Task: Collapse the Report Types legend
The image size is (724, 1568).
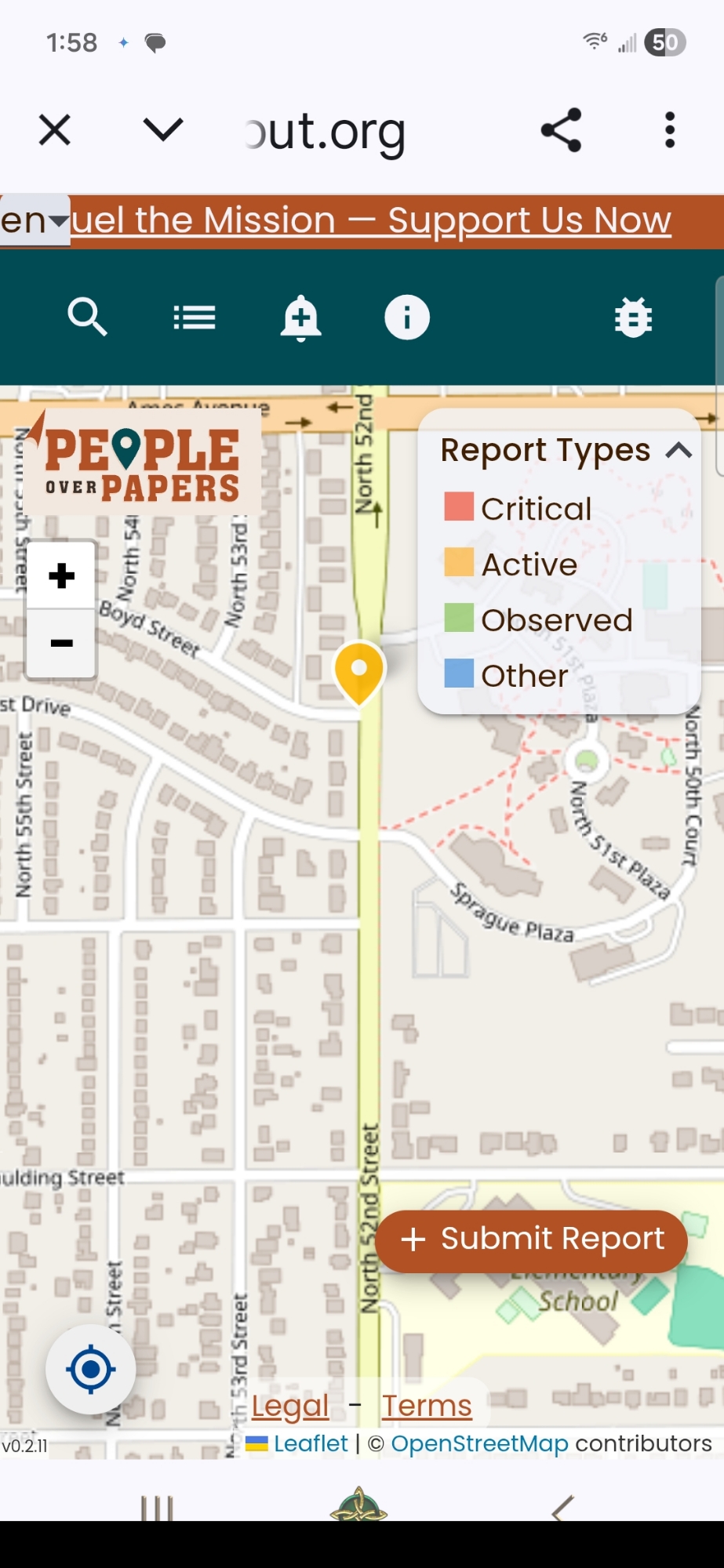Action: pyautogui.click(x=679, y=451)
